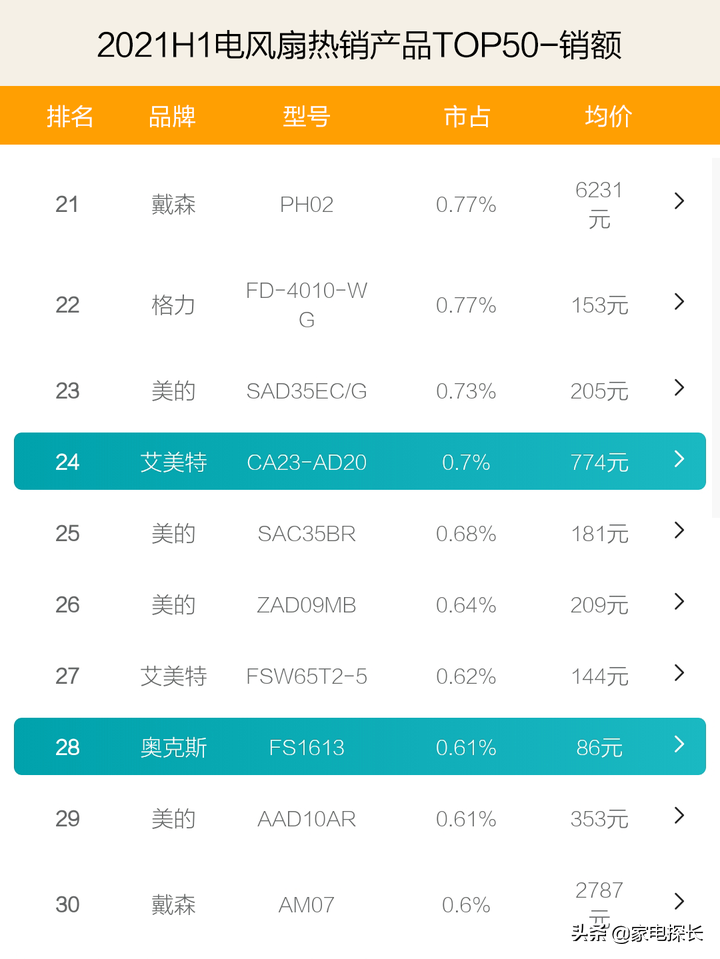Select the 市占 column header
This screenshot has height=959, width=720.
click(x=465, y=117)
